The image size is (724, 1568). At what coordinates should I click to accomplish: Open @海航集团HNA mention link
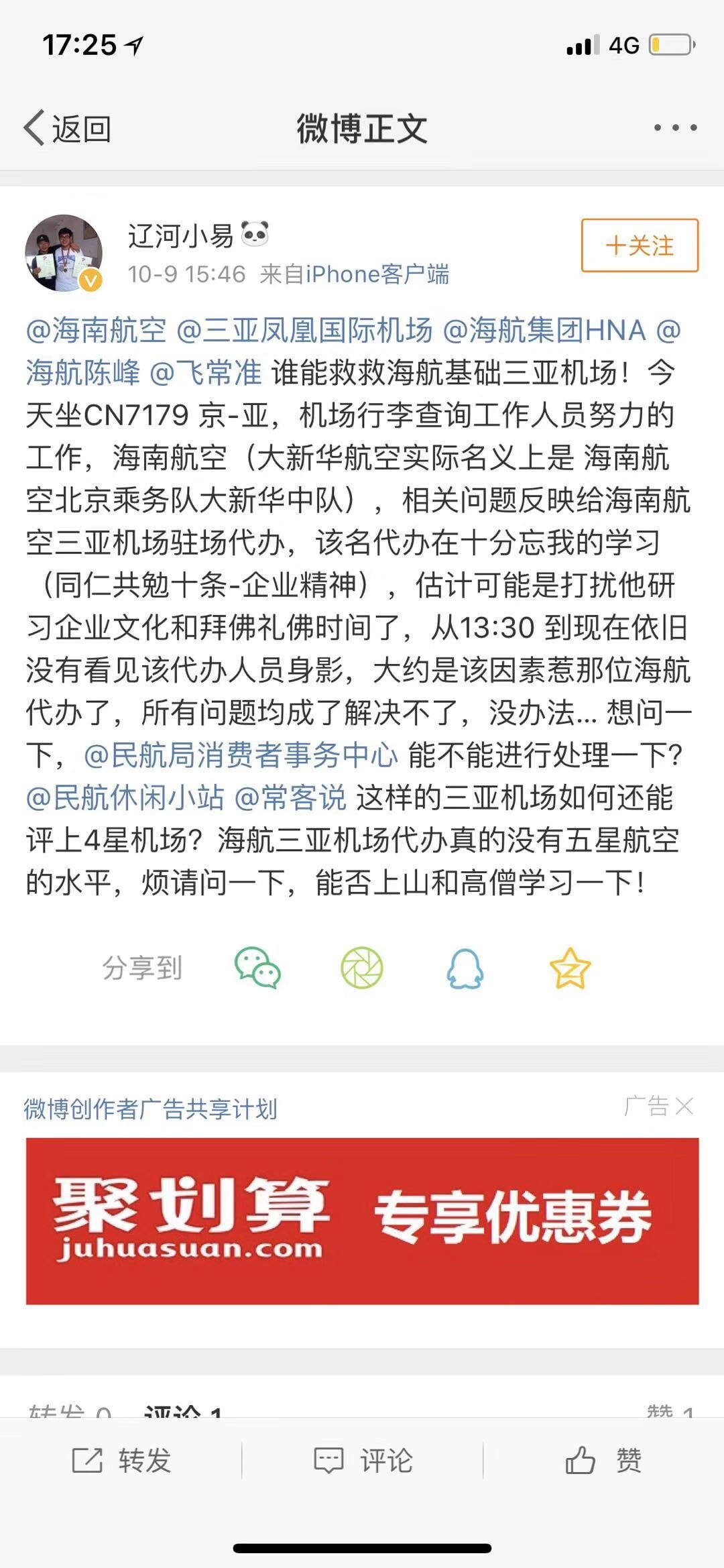pos(544,331)
